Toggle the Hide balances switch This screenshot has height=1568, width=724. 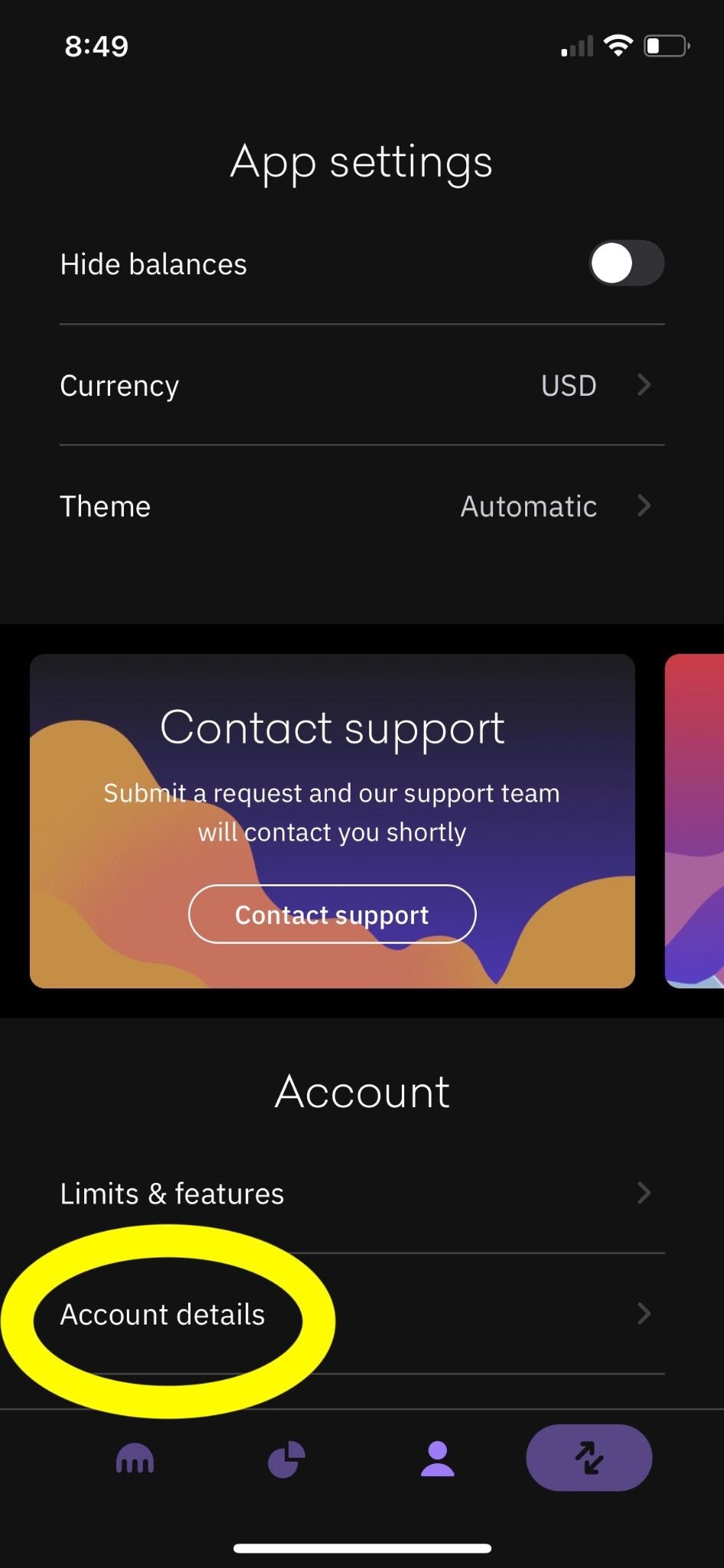pyautogui.click(x=626, y=263)
